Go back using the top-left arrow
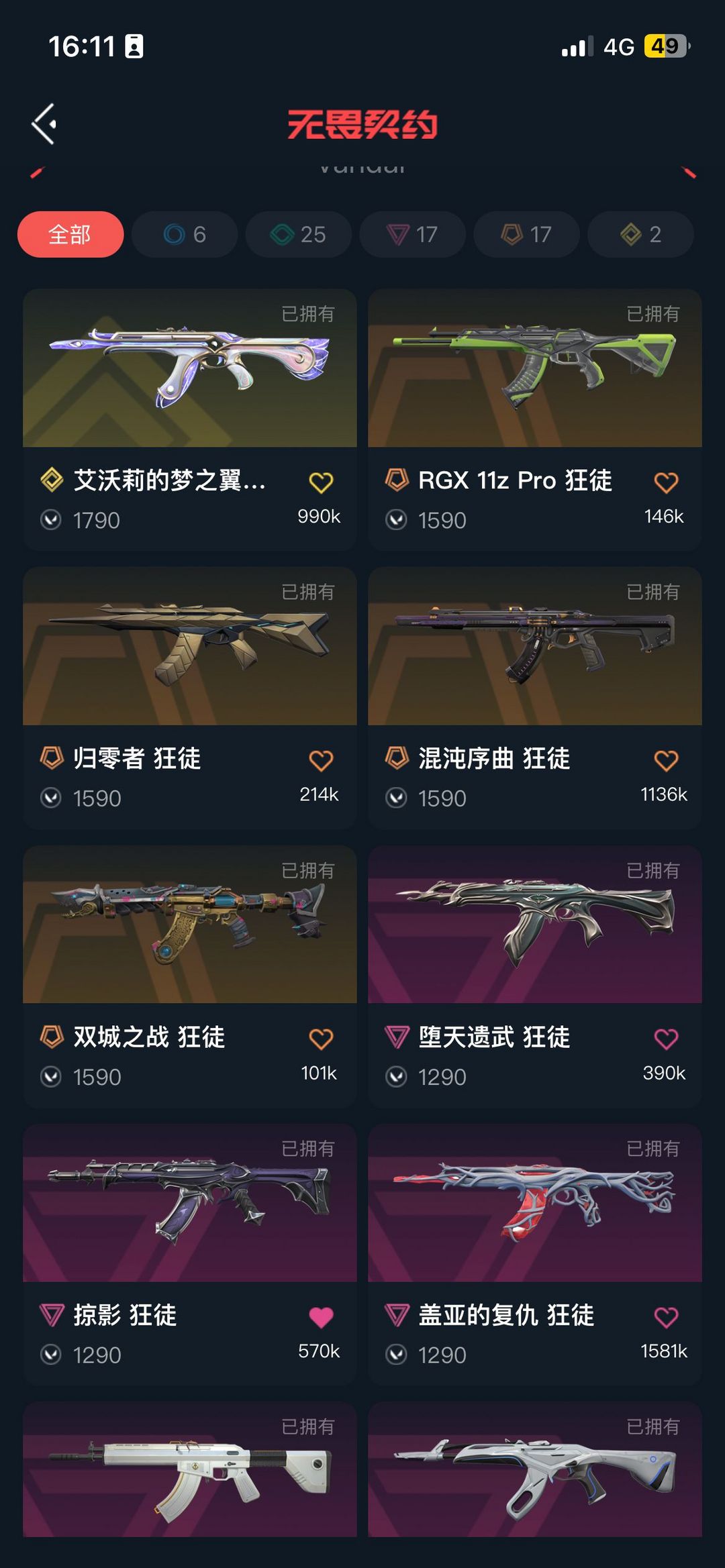Viewport: 725px width, 1568px height. 44,124
